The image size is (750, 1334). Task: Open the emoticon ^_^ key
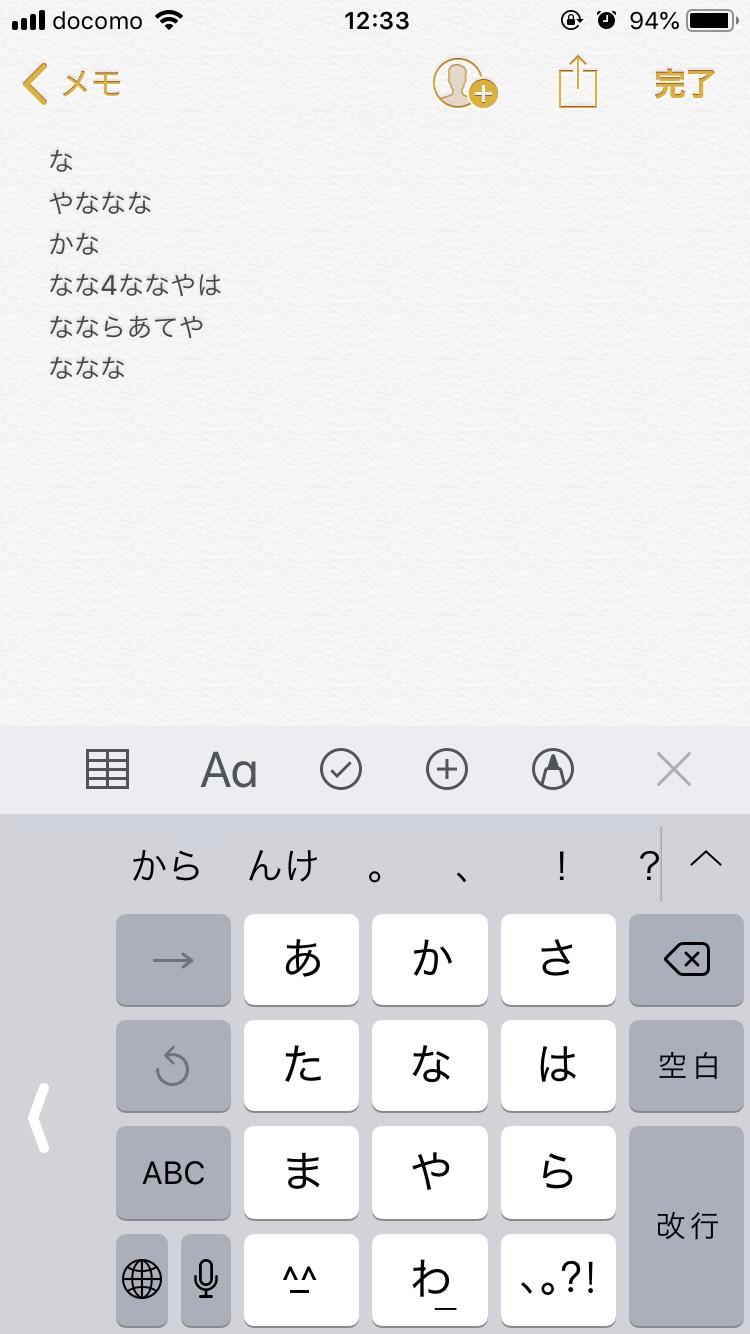301,1278
